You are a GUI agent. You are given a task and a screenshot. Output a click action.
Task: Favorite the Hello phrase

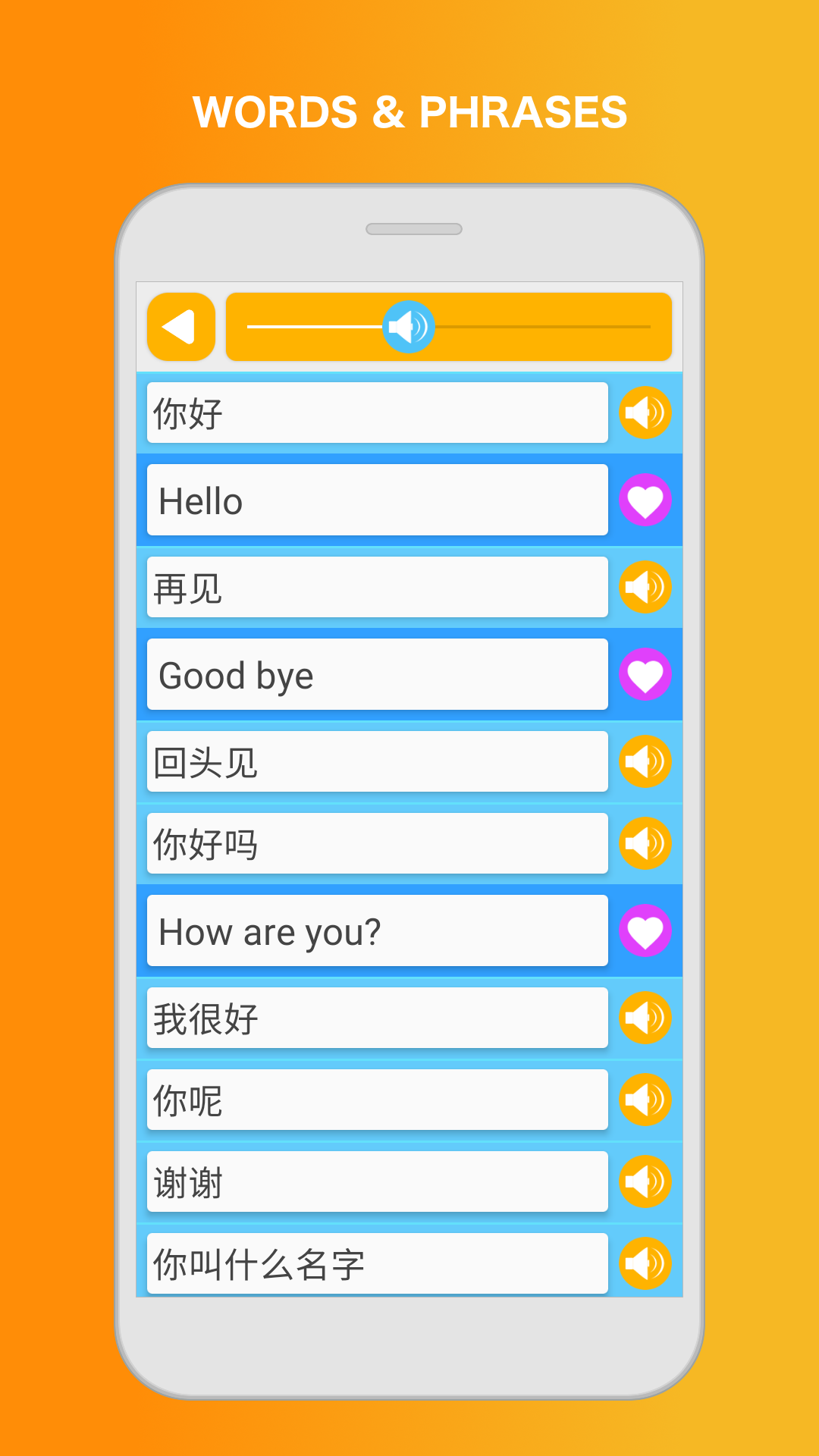[645, 499]
